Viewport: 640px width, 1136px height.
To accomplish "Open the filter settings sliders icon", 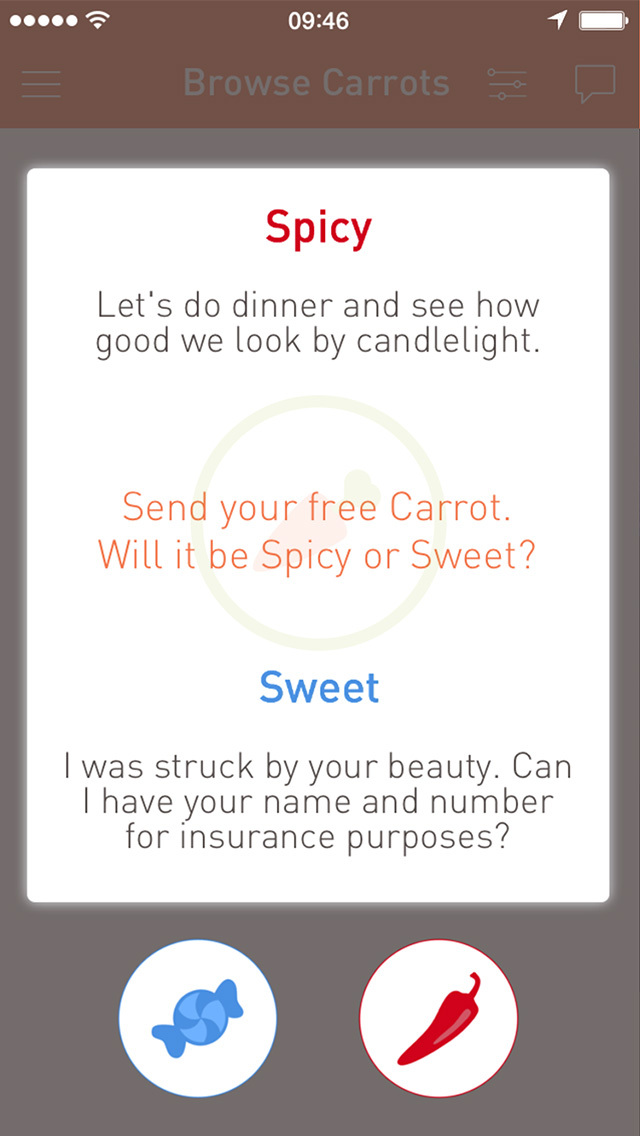I will [508, 84].
